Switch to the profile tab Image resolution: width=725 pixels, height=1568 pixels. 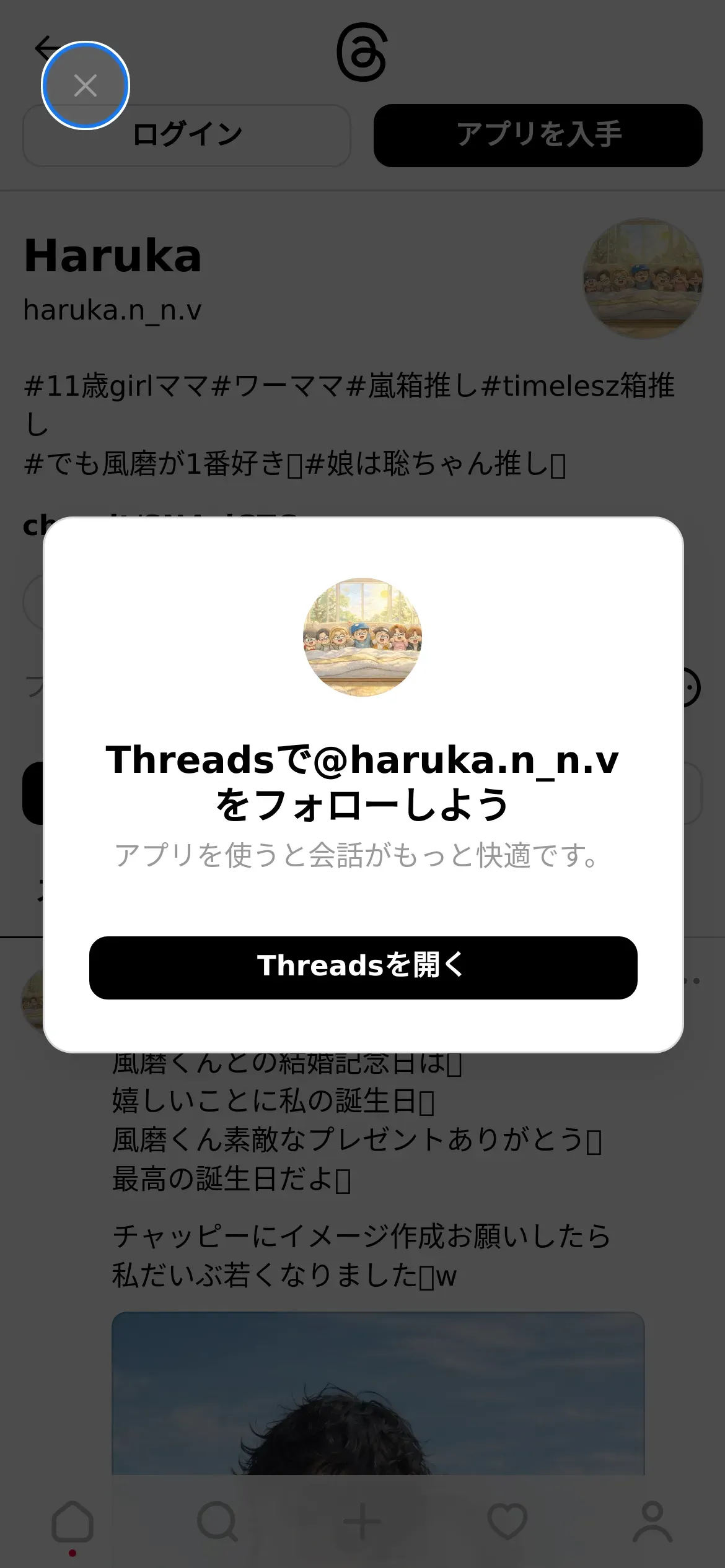tap(652, 1521)
